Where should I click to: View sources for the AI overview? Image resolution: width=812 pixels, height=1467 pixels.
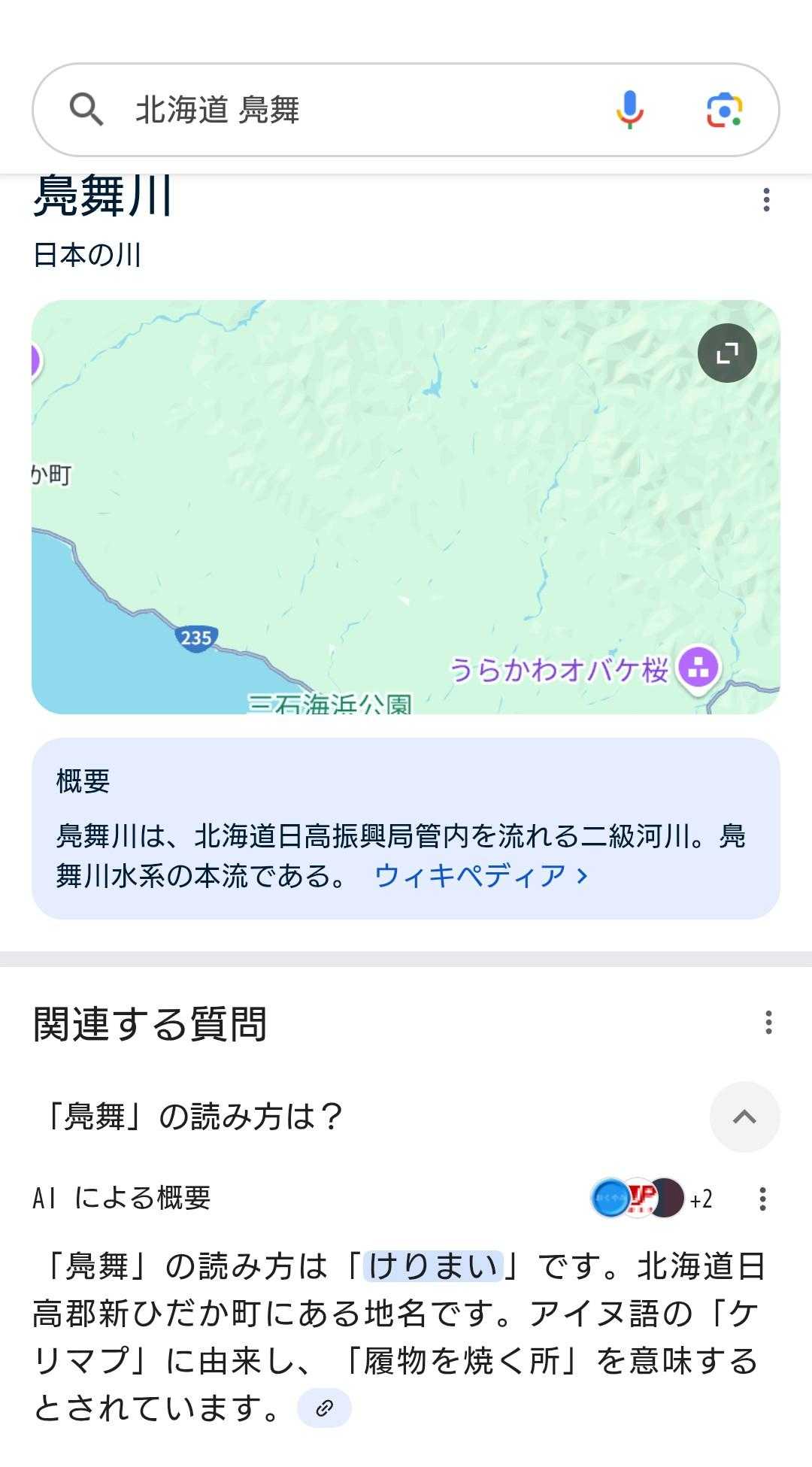pyautogui.click(x=650, y=1199)
